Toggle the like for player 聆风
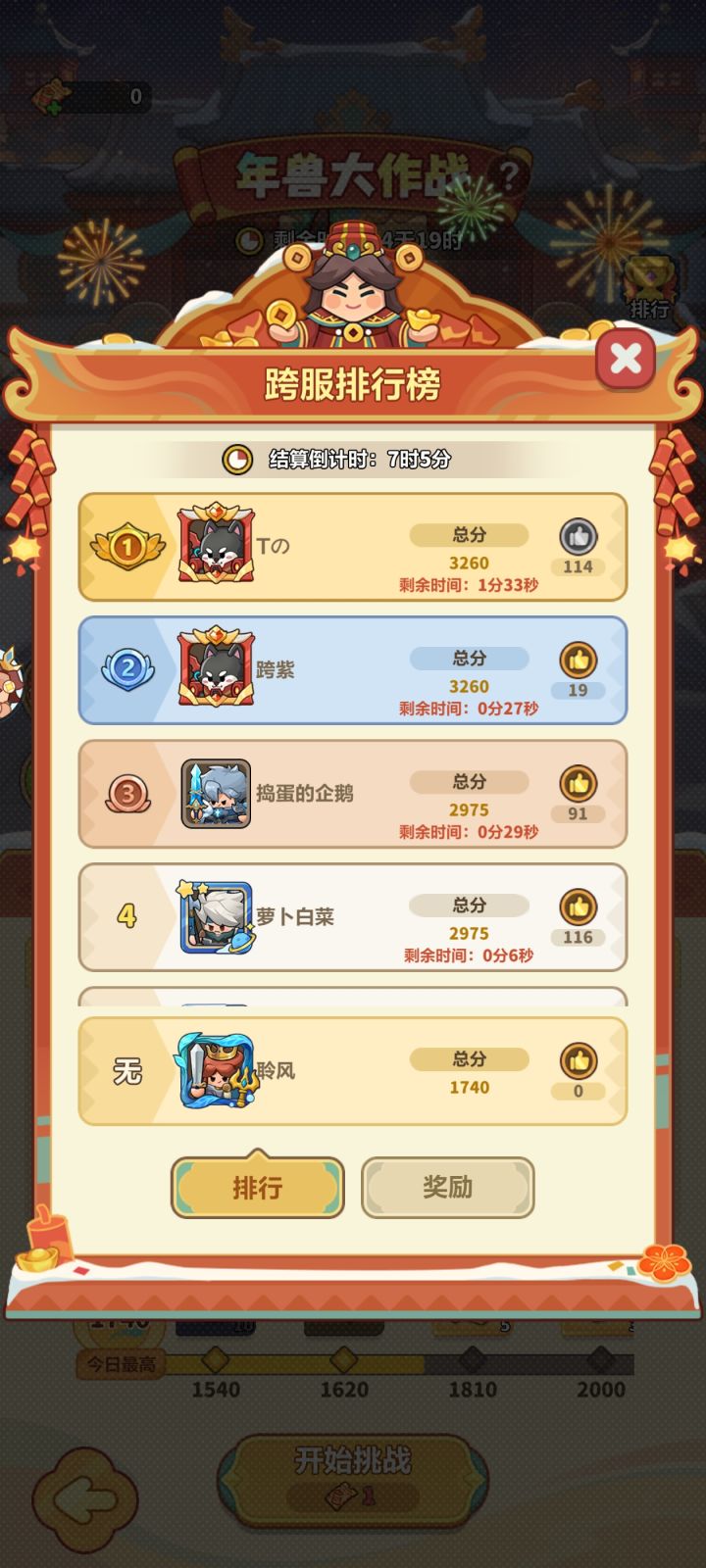The image size is (706, 1568). pos(578,1058)
